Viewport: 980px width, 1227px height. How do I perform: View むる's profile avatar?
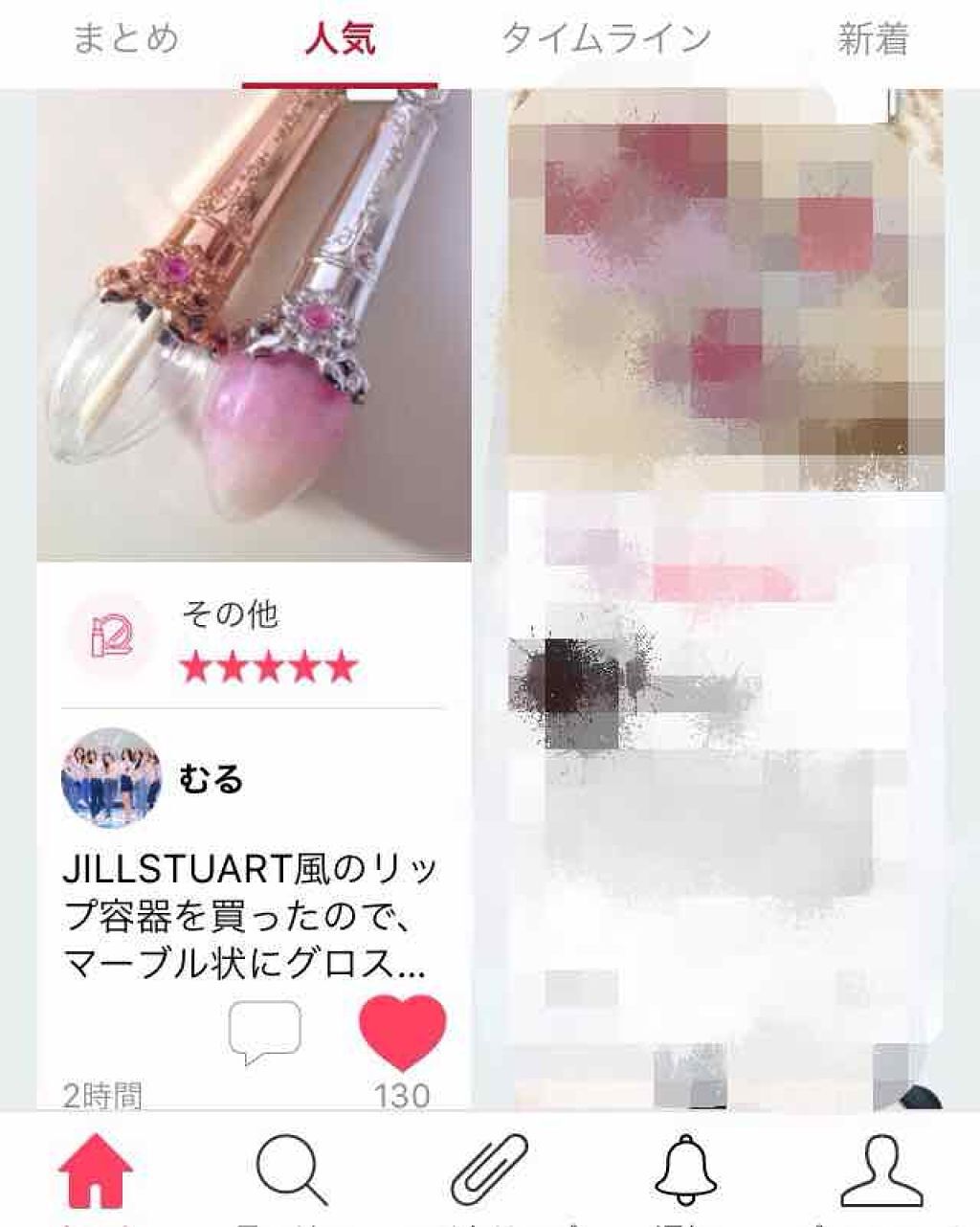pyautogui.click(x=111, y=777)
